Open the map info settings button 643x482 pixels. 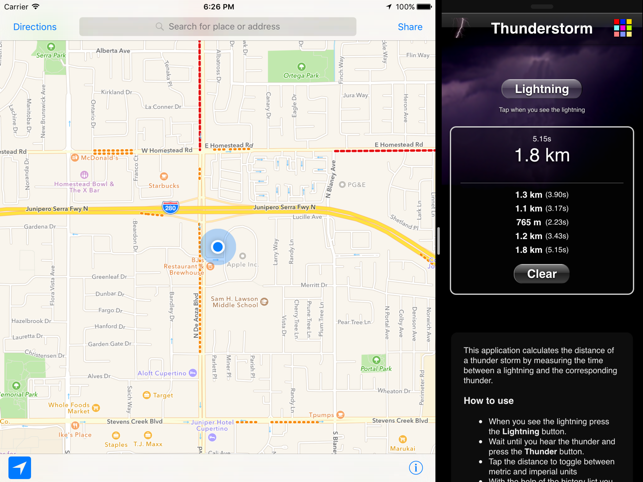[x=415, y=467]
